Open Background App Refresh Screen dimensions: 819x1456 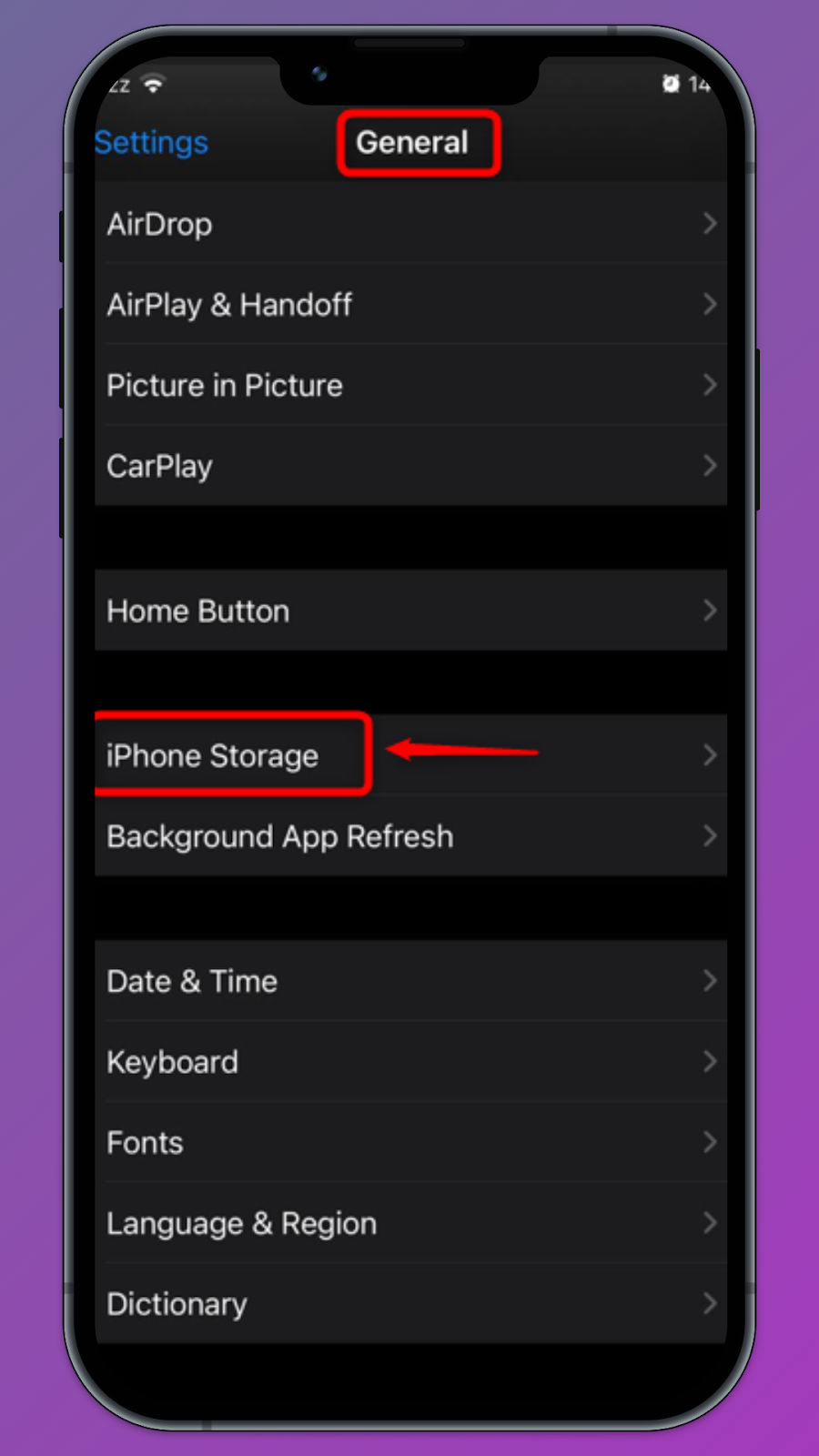click(409, 836)
